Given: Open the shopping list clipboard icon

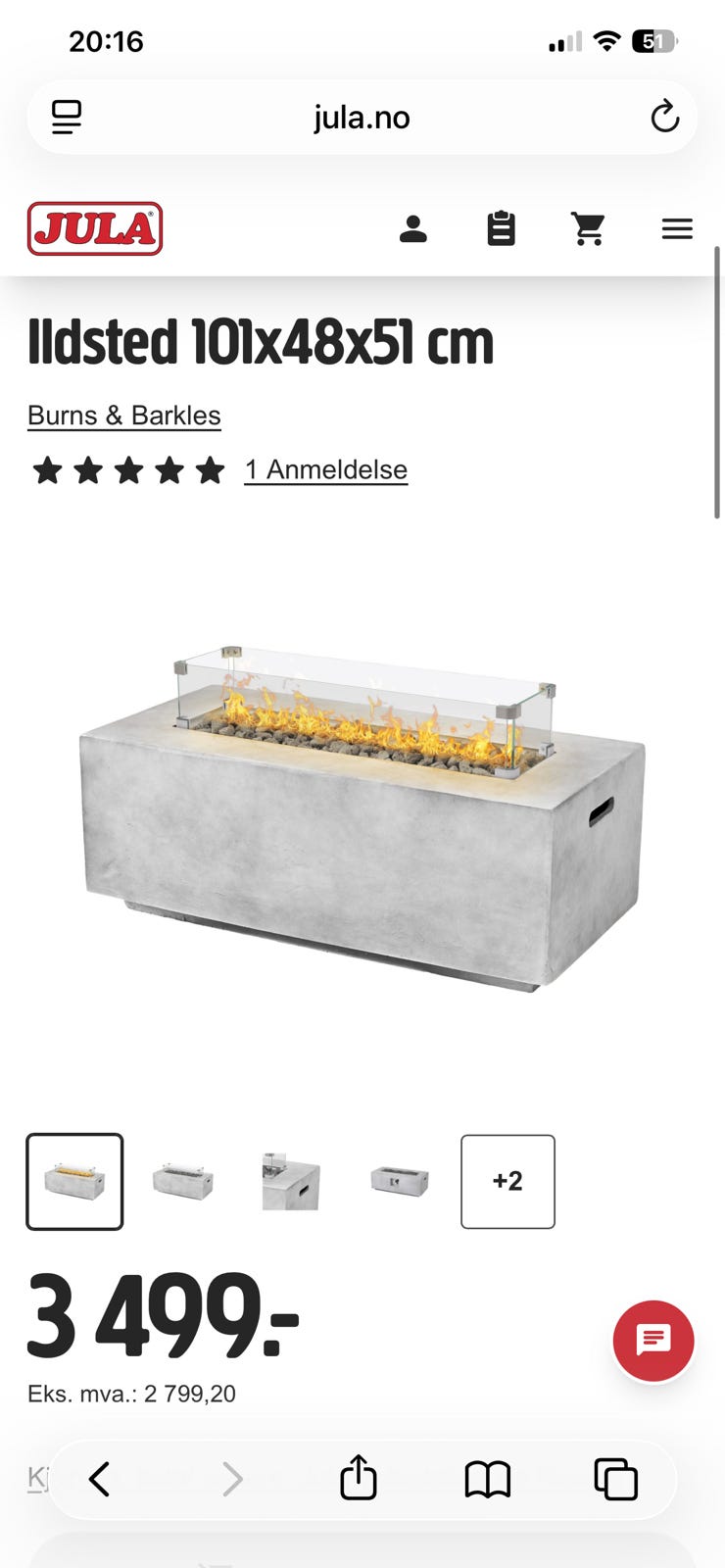Looking at the screenshot, I should tap(501, 228).
